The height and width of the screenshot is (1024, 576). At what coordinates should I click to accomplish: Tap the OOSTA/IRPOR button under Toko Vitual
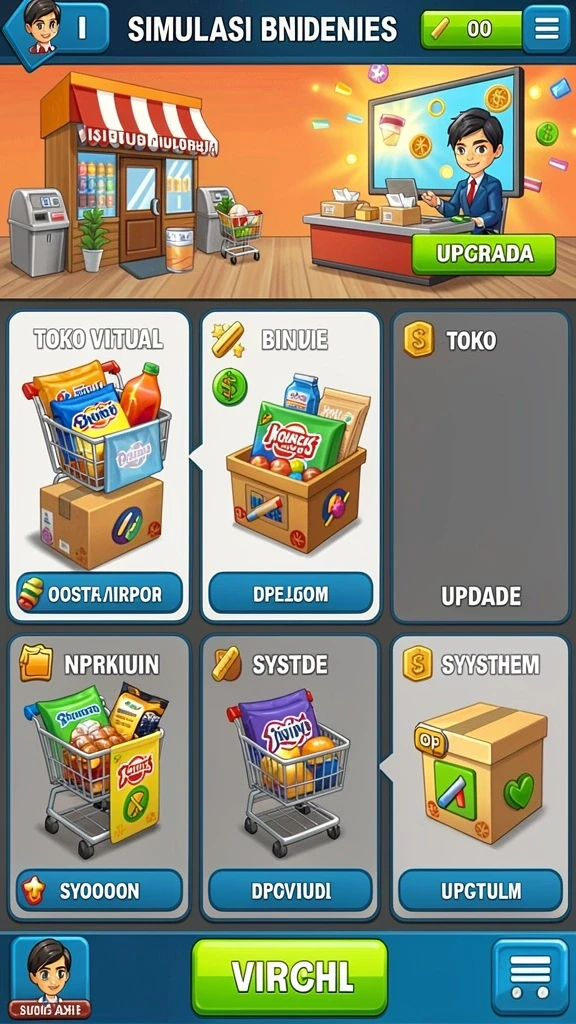(99, 594)
